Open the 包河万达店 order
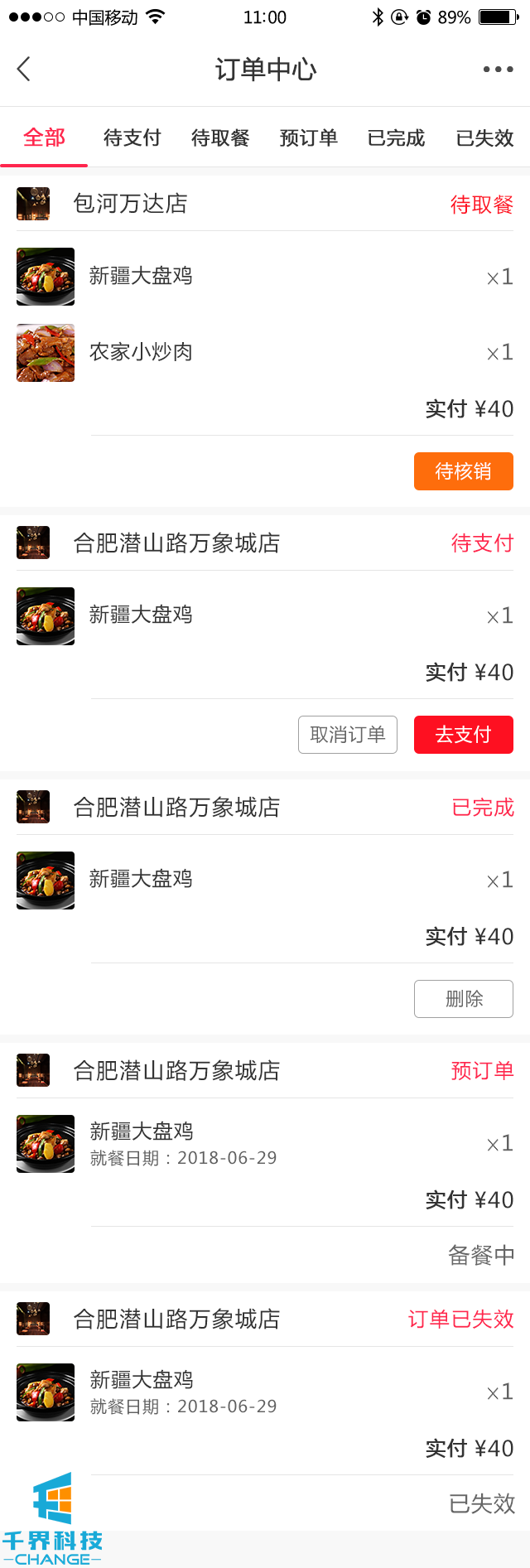Viewport: 530px width, 1568px height. 130,204
